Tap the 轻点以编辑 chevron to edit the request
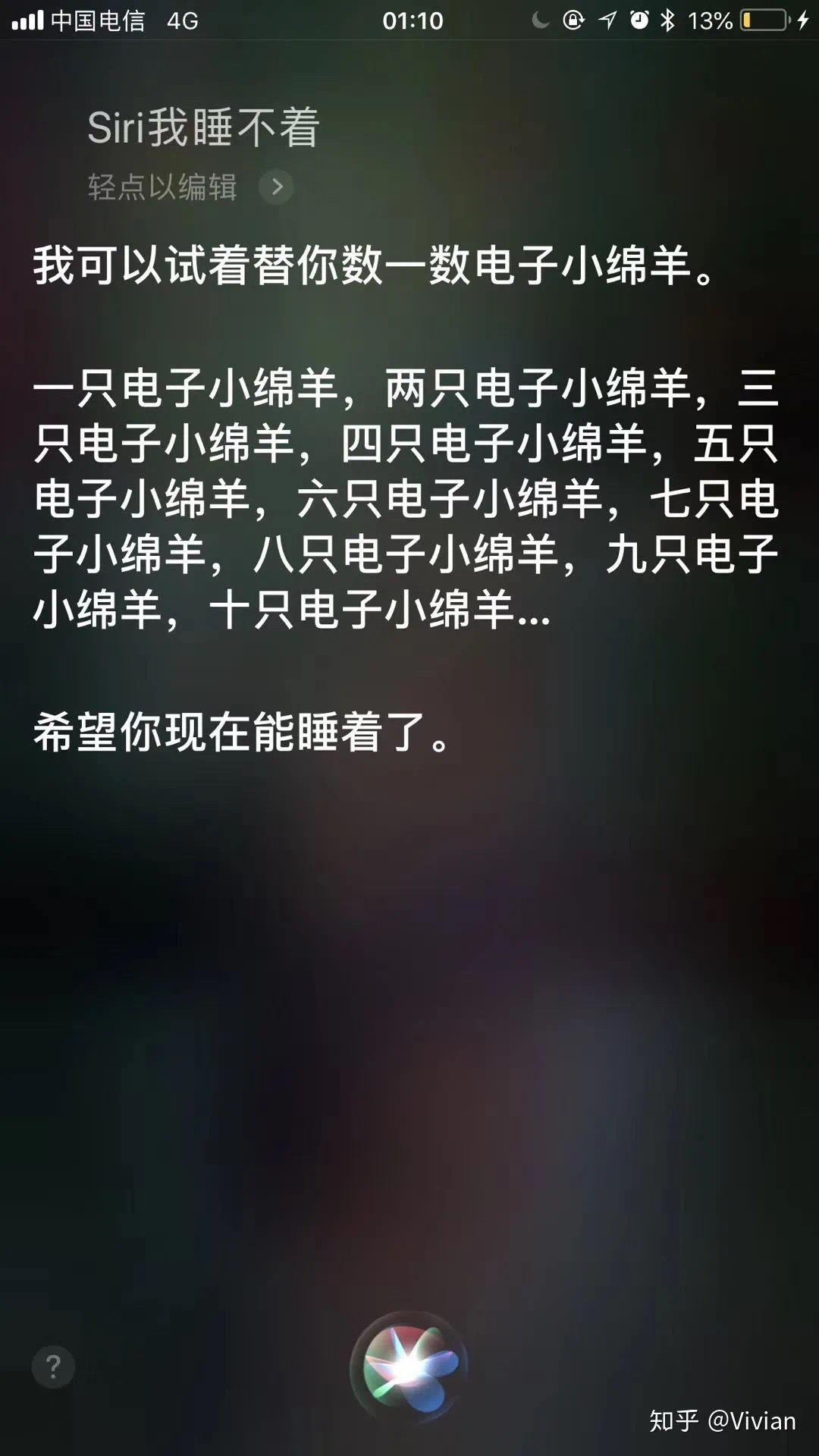Viewport: 819px width, 1456px height. 277,187
